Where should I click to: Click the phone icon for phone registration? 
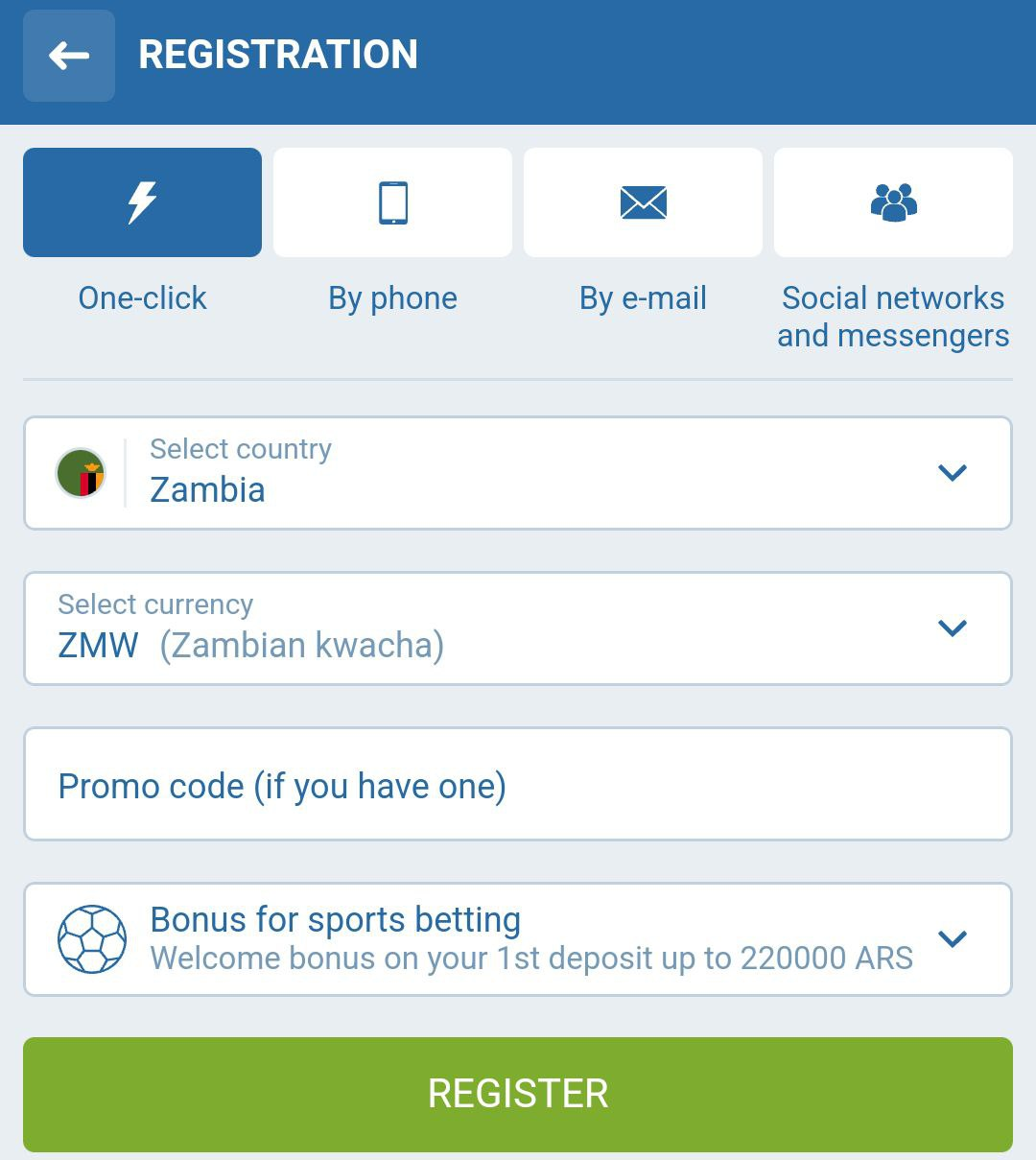392,201
